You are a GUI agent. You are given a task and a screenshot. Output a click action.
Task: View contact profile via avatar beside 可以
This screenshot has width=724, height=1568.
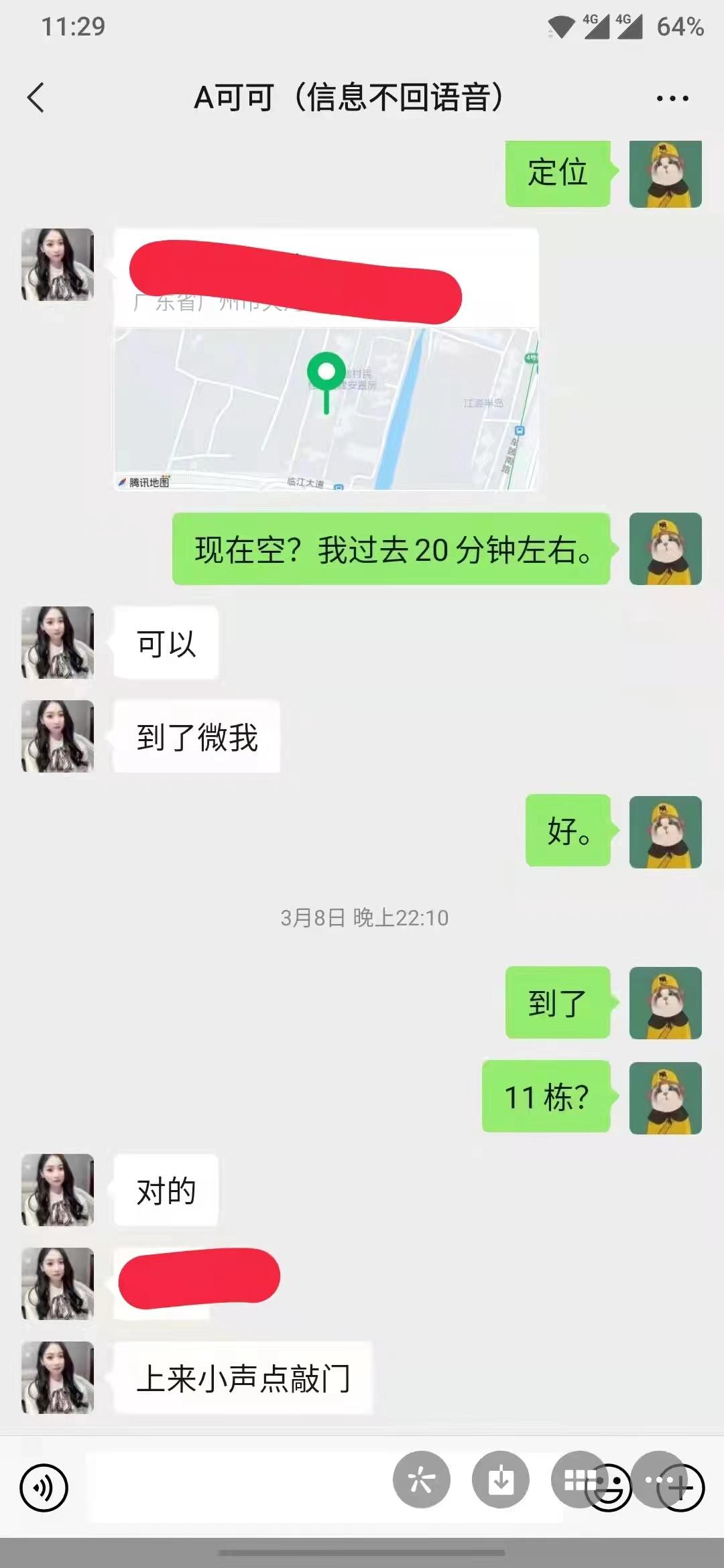click(58, 643)
